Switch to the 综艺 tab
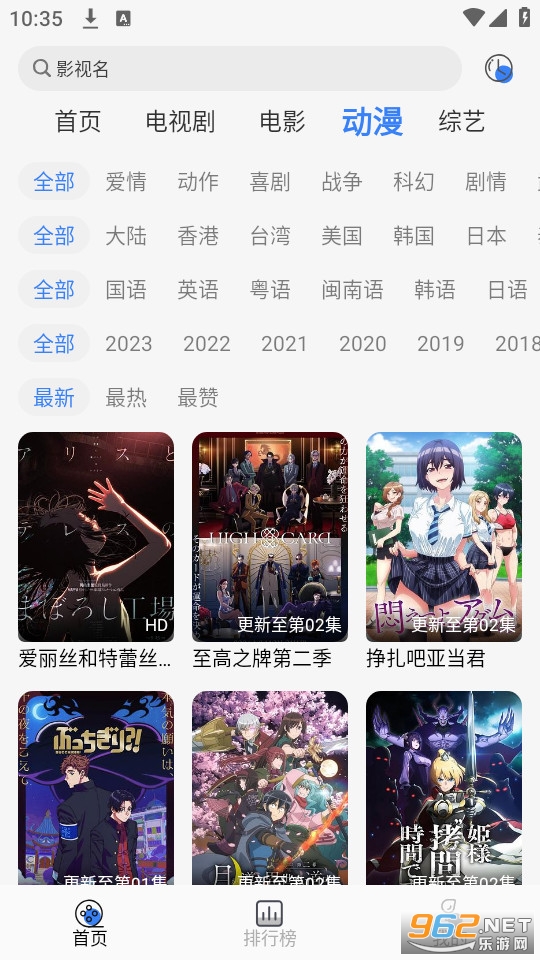Image resolution: width=540 pixels, height=960 pixels. (462, 121)
